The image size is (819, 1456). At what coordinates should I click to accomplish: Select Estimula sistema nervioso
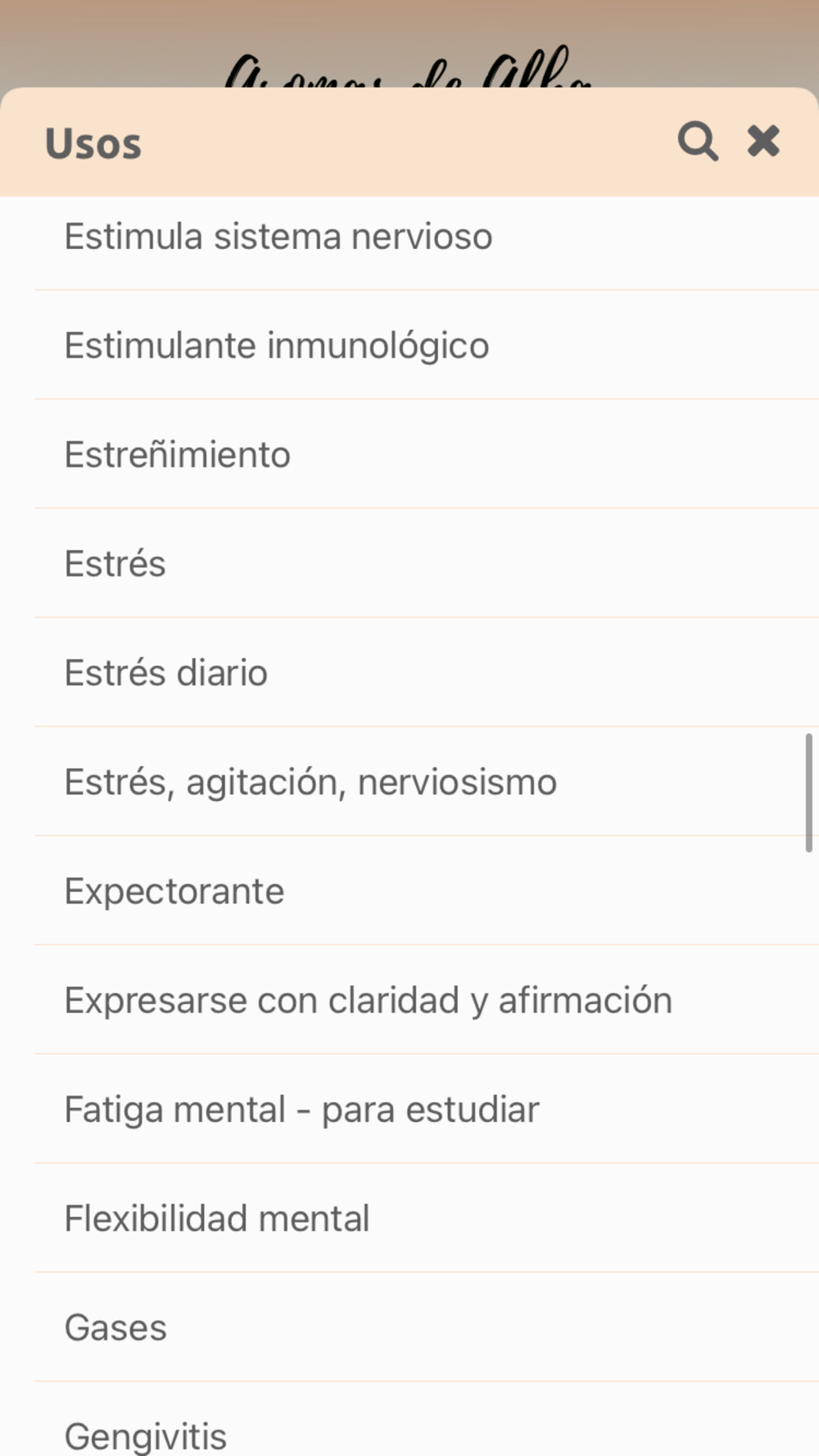click(x=278, y=237)
